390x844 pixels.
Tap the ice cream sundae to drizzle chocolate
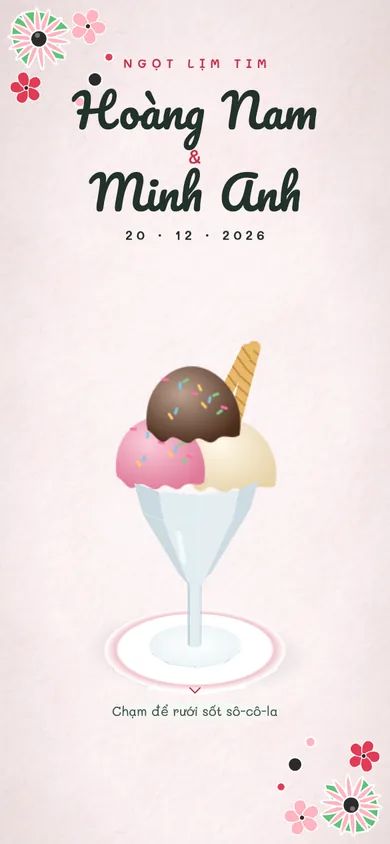click(195, 514)
